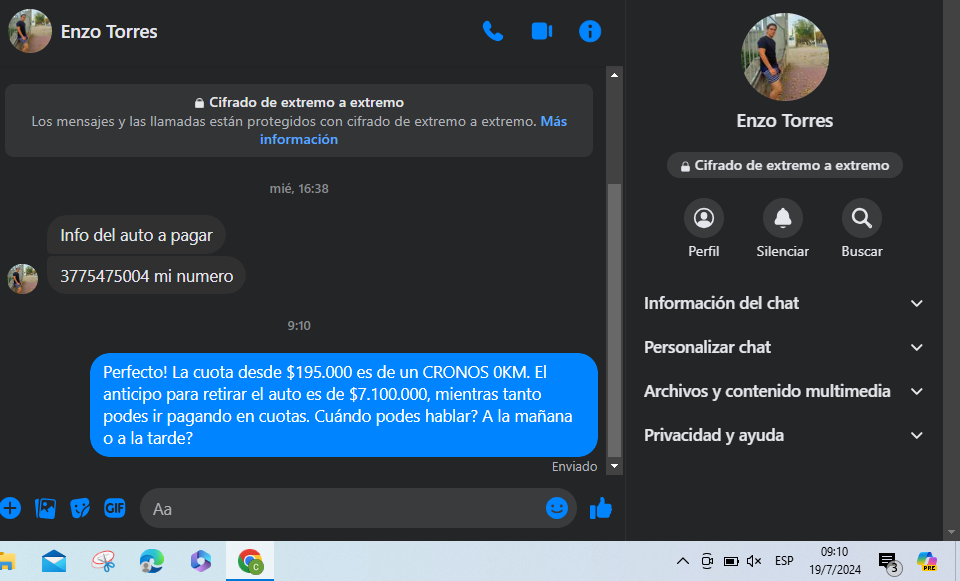
Task: Send a thumbs-up like
Action: tap(600, 509)
